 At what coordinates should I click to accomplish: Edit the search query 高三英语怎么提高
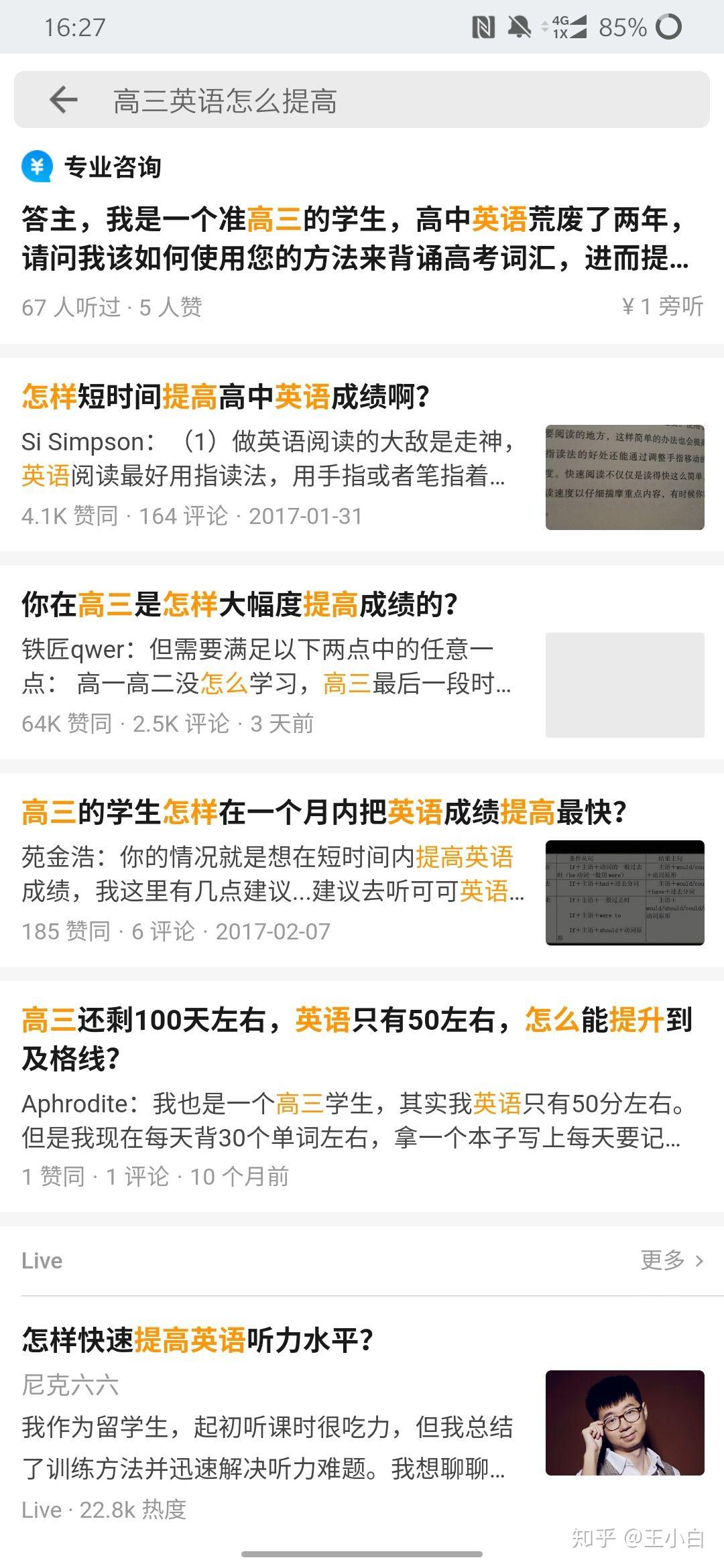225,101
